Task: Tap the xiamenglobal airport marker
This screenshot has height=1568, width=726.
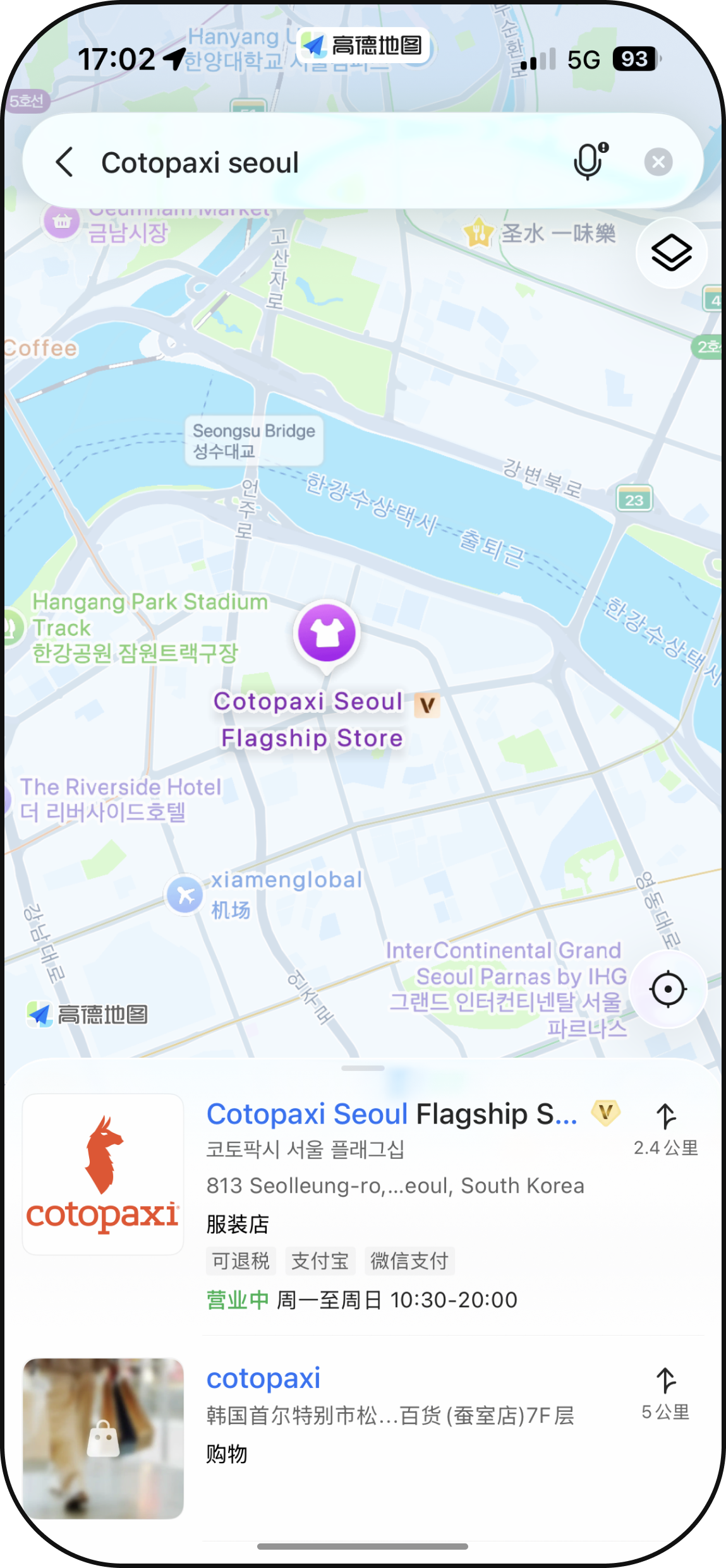Action: coord(185,894)
